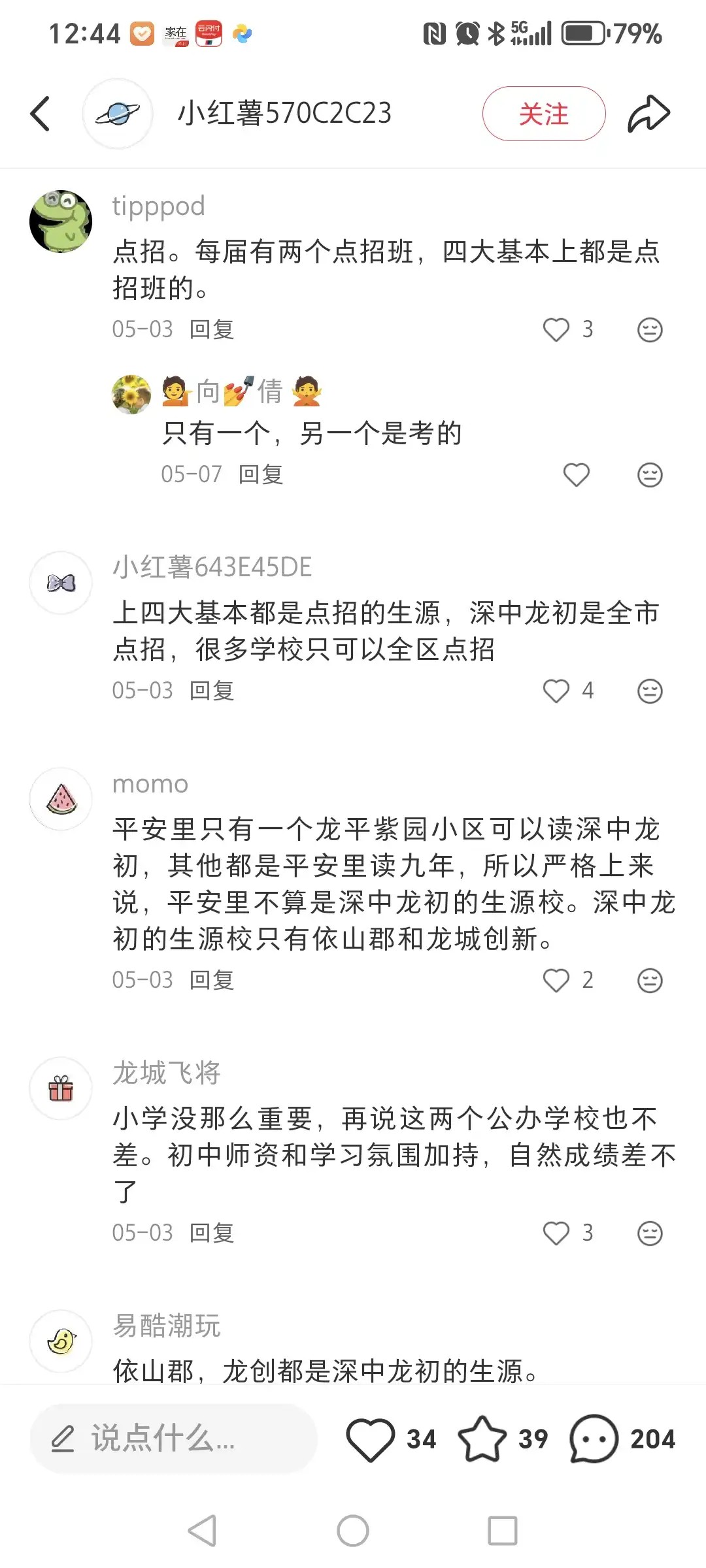
Task: Tap the 说点什么 comment input
Action: [x=173, y=1439]
